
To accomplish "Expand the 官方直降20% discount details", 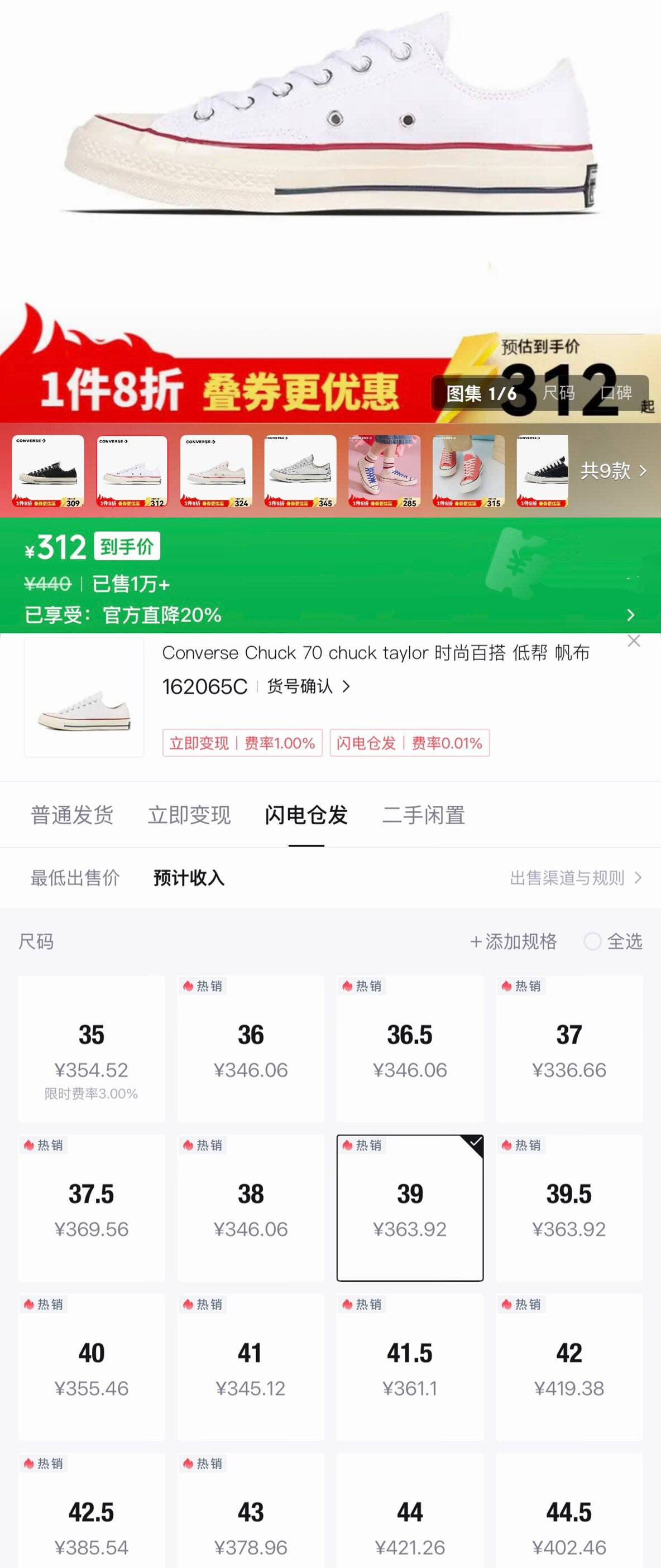I will (630, 615).
